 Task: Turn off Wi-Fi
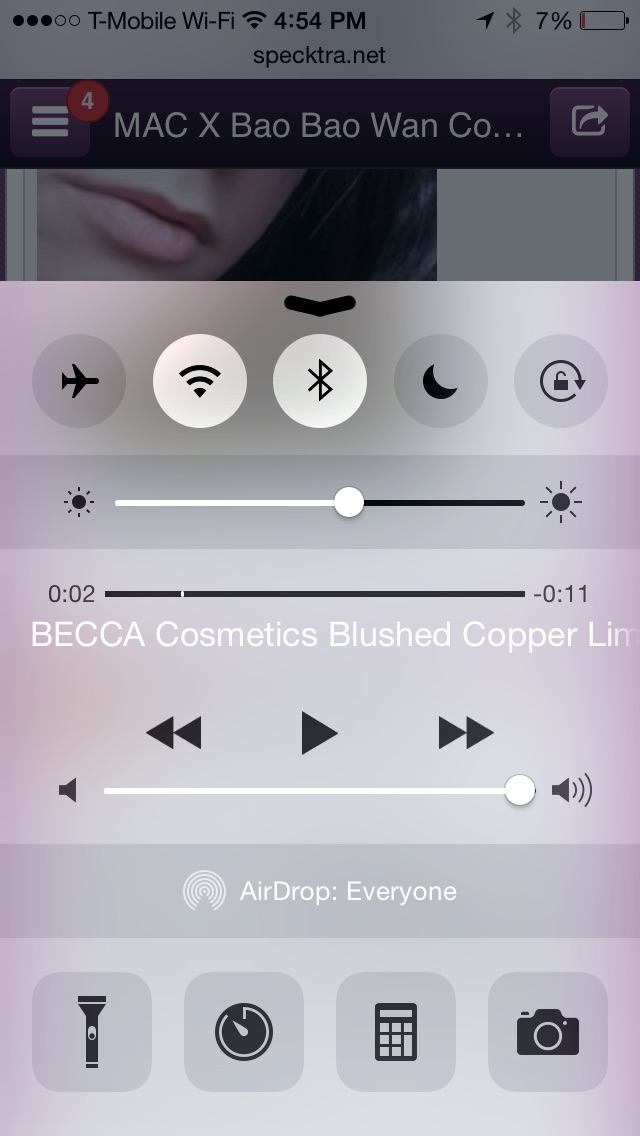coord(200,381)
